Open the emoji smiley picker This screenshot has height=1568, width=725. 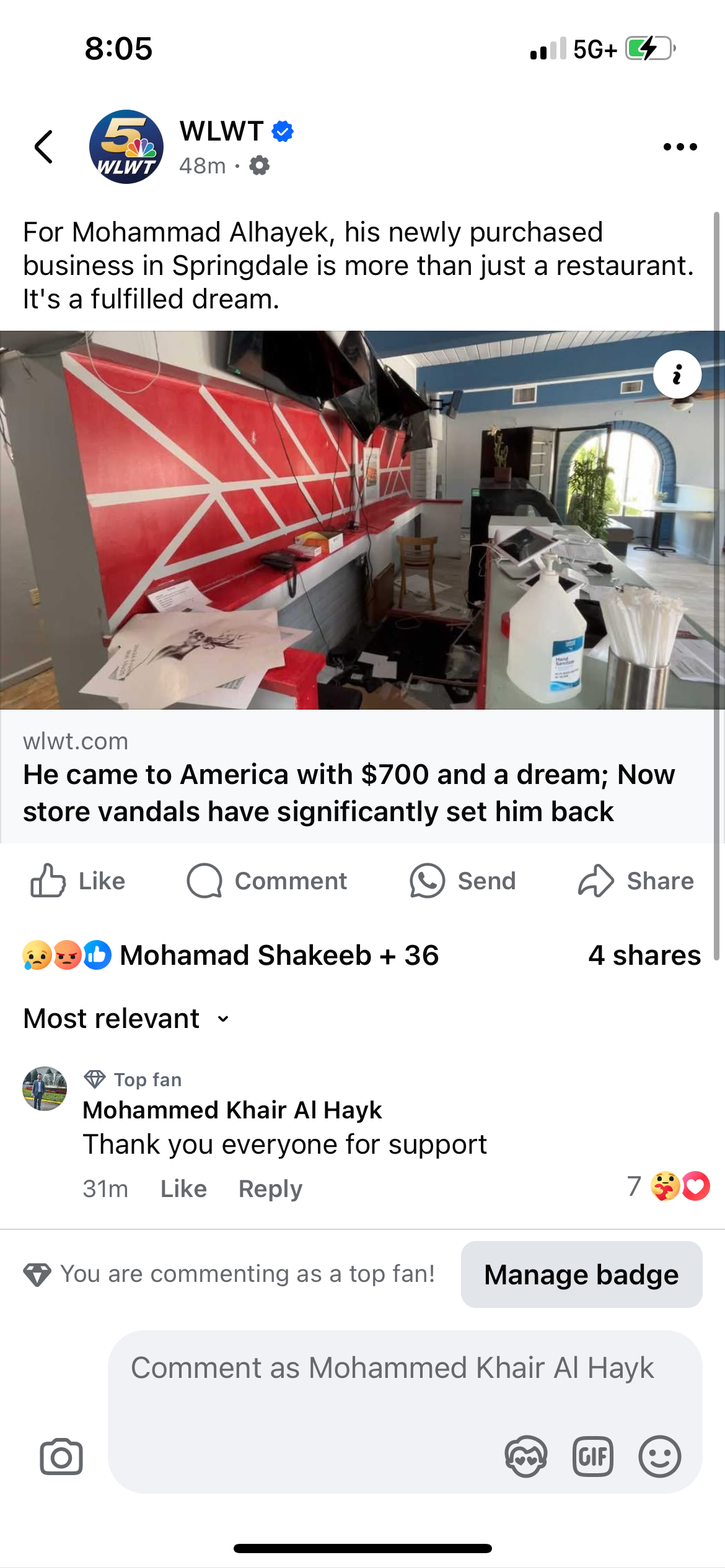pos(659,1457)
